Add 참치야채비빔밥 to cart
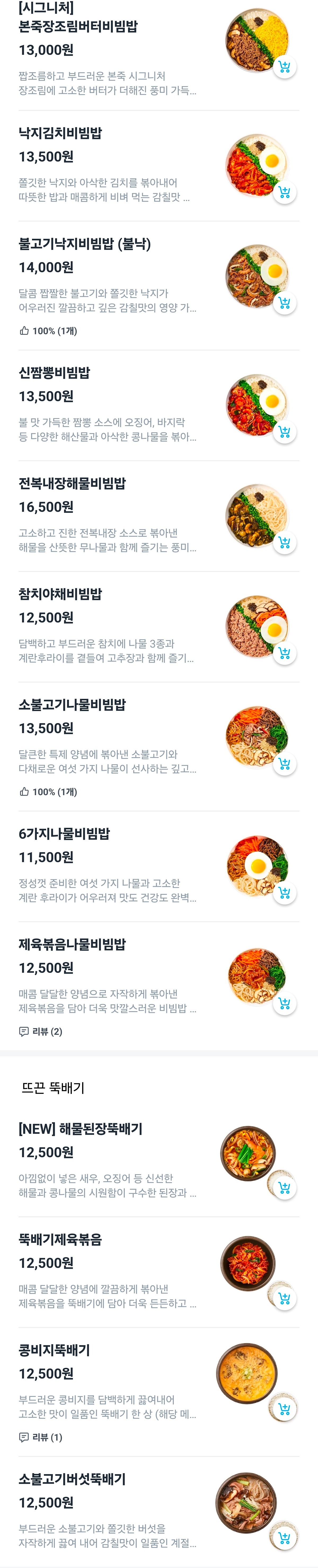 pos(284,653)
